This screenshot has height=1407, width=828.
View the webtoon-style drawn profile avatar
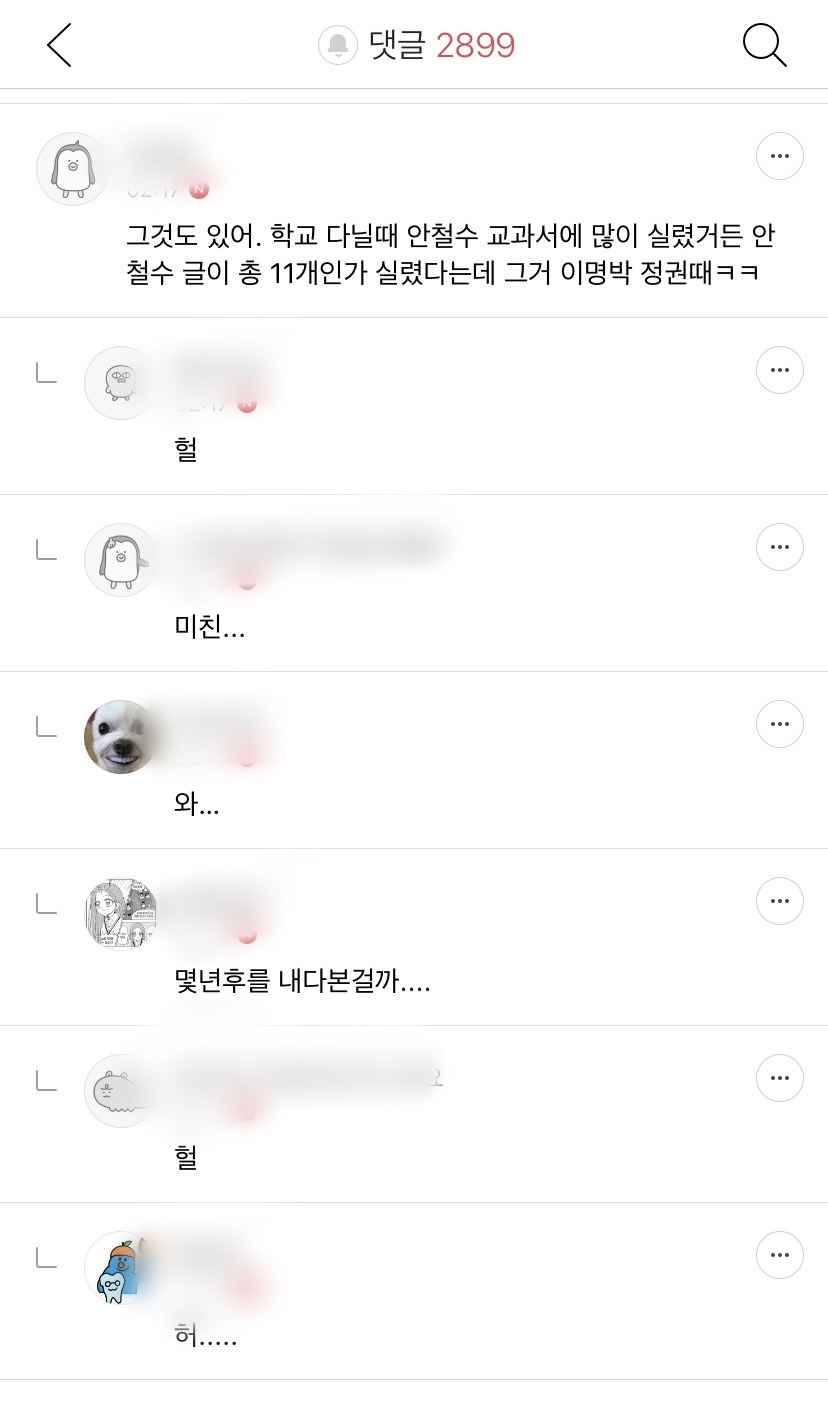120,914
